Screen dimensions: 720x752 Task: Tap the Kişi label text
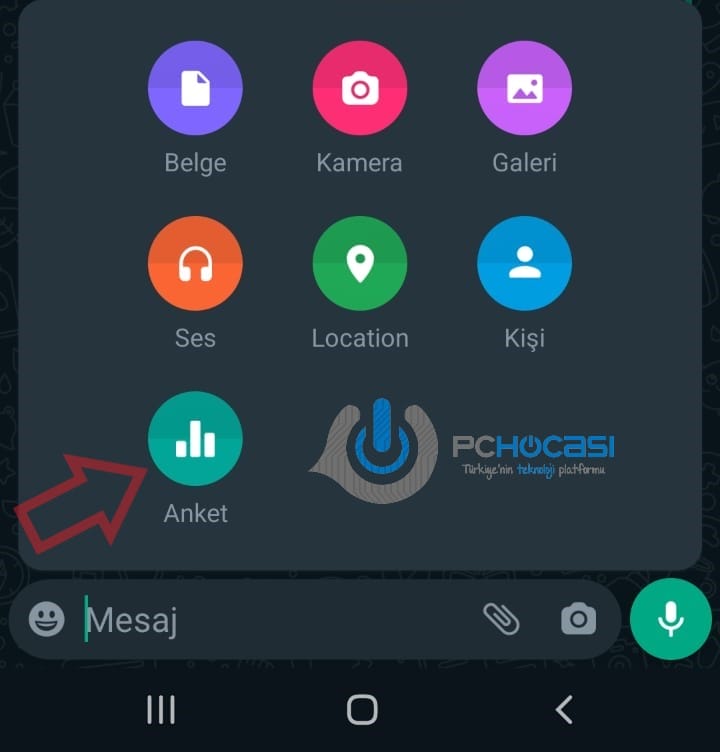pos(524,338)
